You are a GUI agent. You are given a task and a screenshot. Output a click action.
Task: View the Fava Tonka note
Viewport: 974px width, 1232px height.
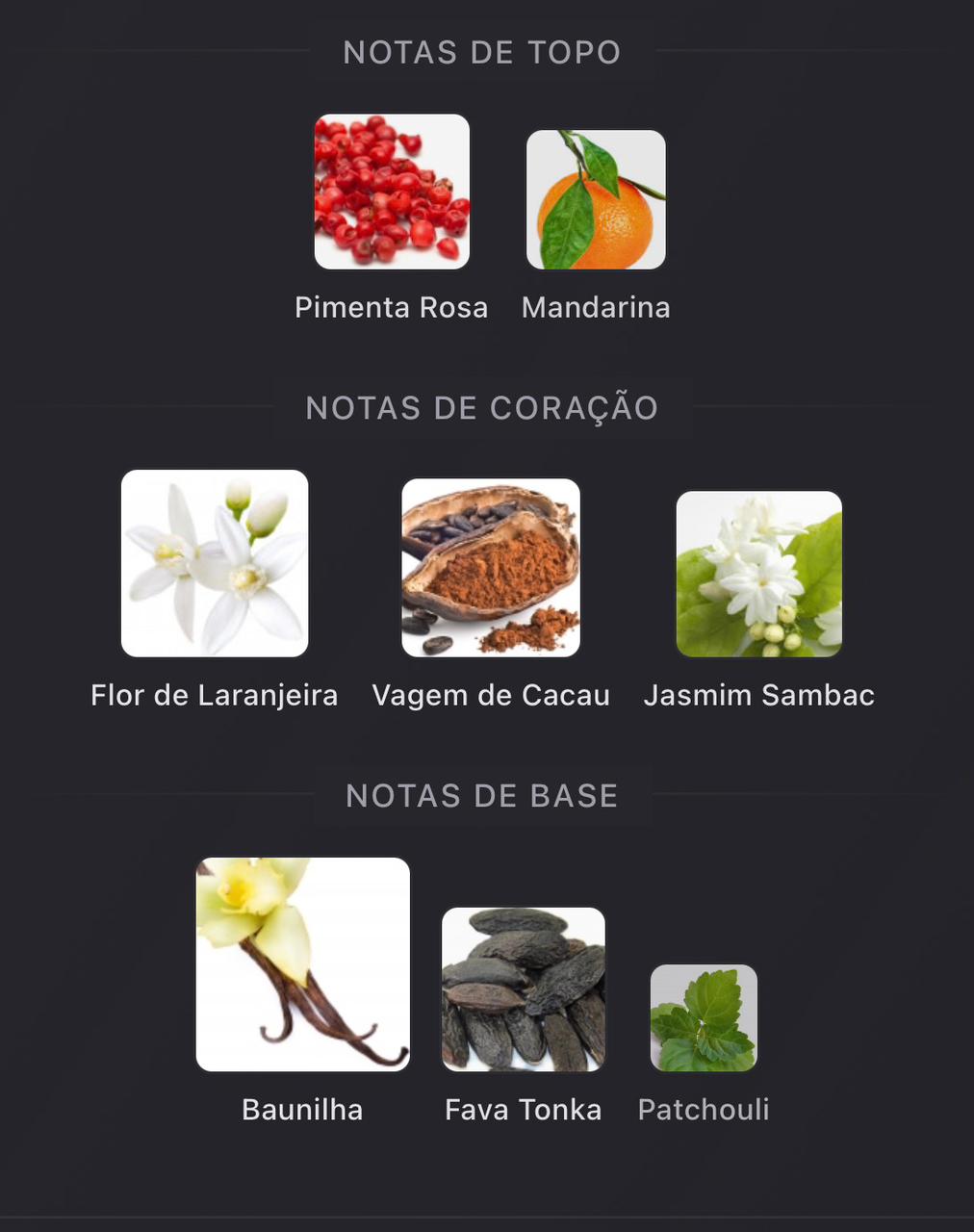tap(524, 989)
